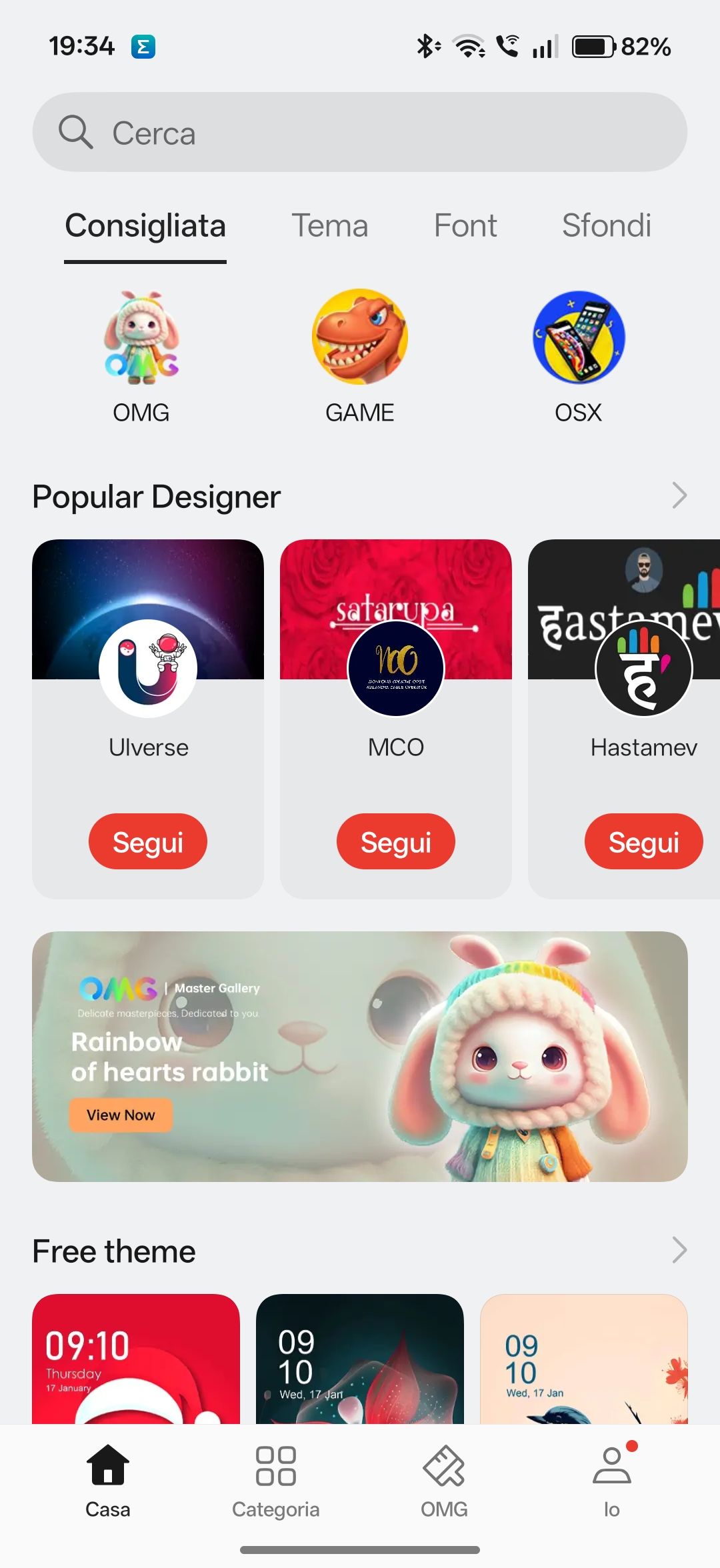Expand the Popular Designer list
This screenshot has width=720, height=1568.
(x=679, y=495)
